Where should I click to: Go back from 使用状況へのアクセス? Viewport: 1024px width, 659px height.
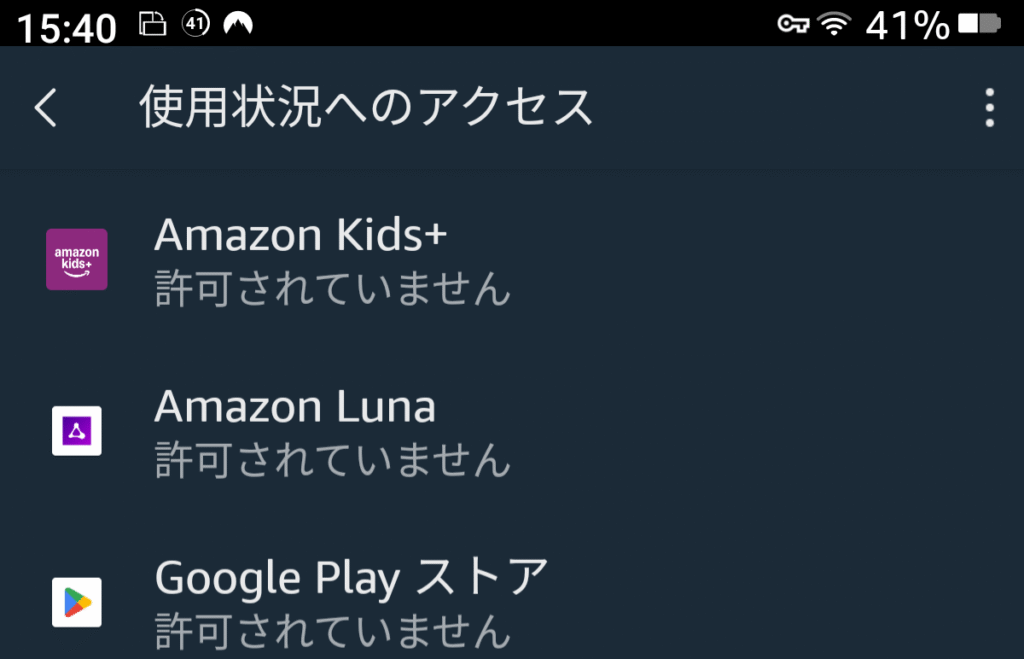pos(46,108)
